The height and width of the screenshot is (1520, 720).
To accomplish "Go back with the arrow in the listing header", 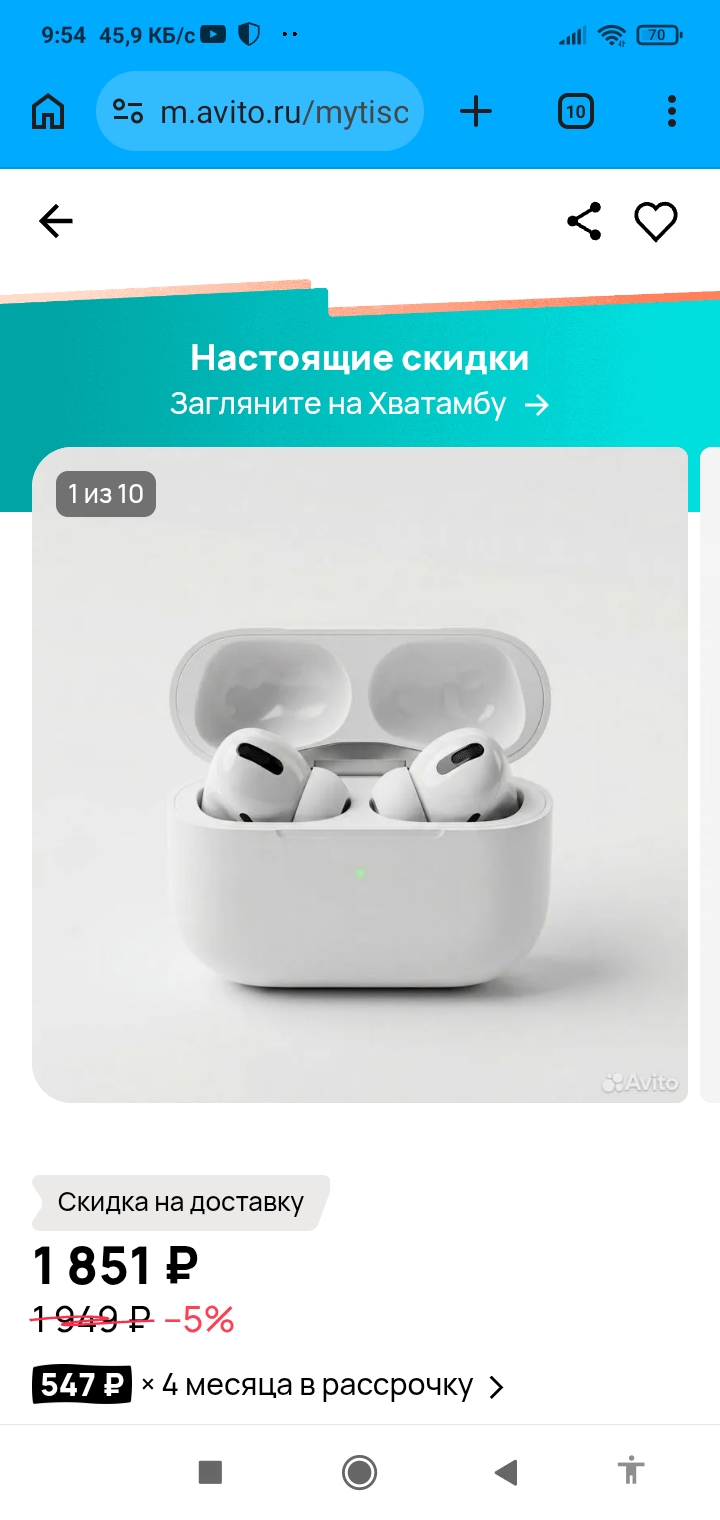I will pos(56,221).
